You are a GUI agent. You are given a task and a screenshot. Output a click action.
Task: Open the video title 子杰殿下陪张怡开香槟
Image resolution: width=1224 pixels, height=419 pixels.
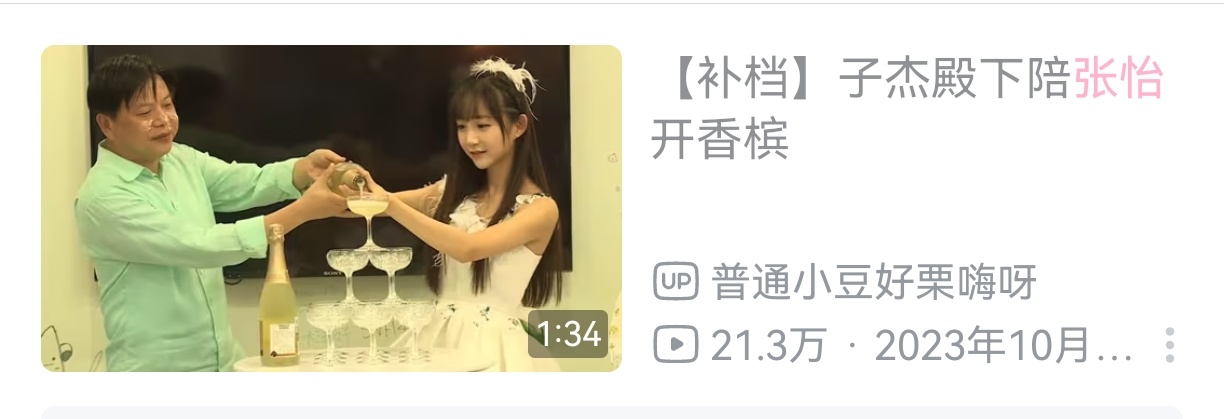[906, 108]
